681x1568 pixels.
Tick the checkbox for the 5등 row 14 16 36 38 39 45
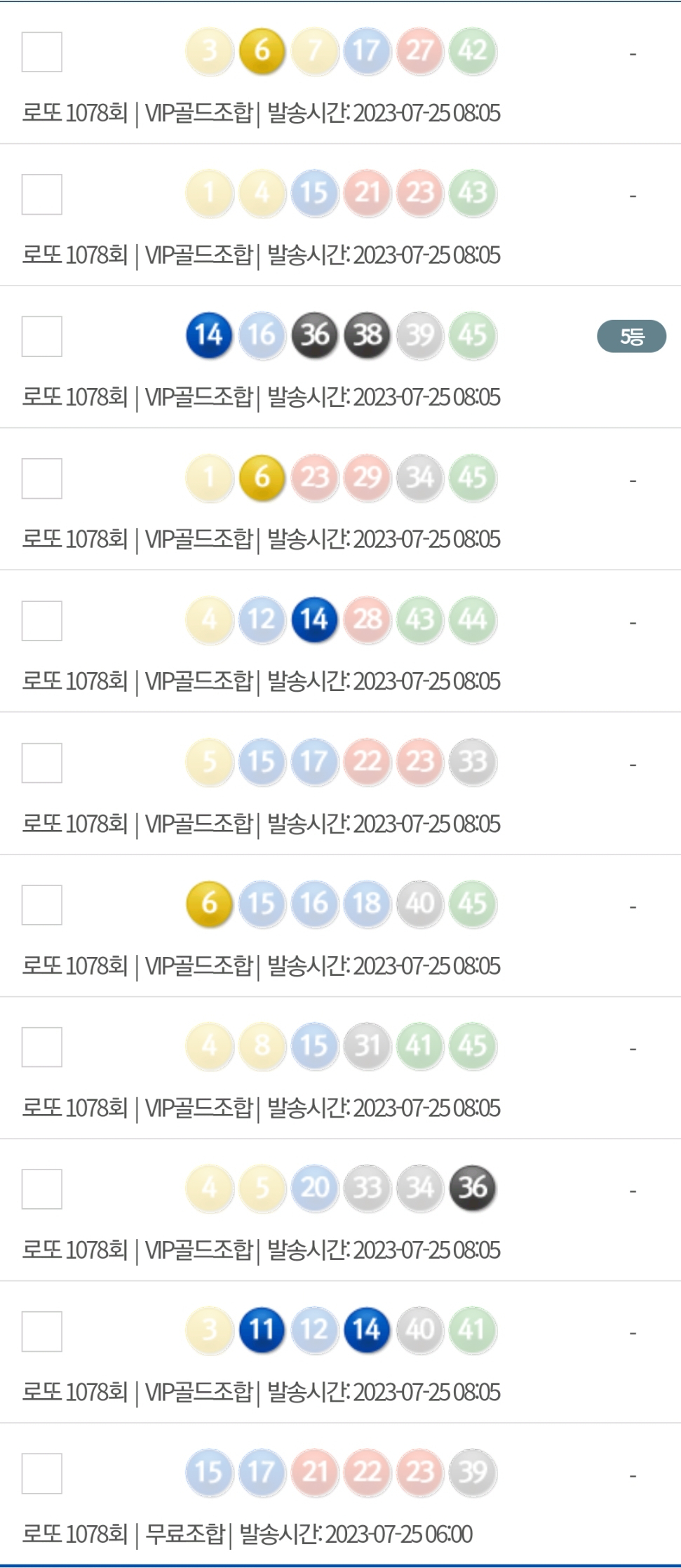click(x=42, y=336)
